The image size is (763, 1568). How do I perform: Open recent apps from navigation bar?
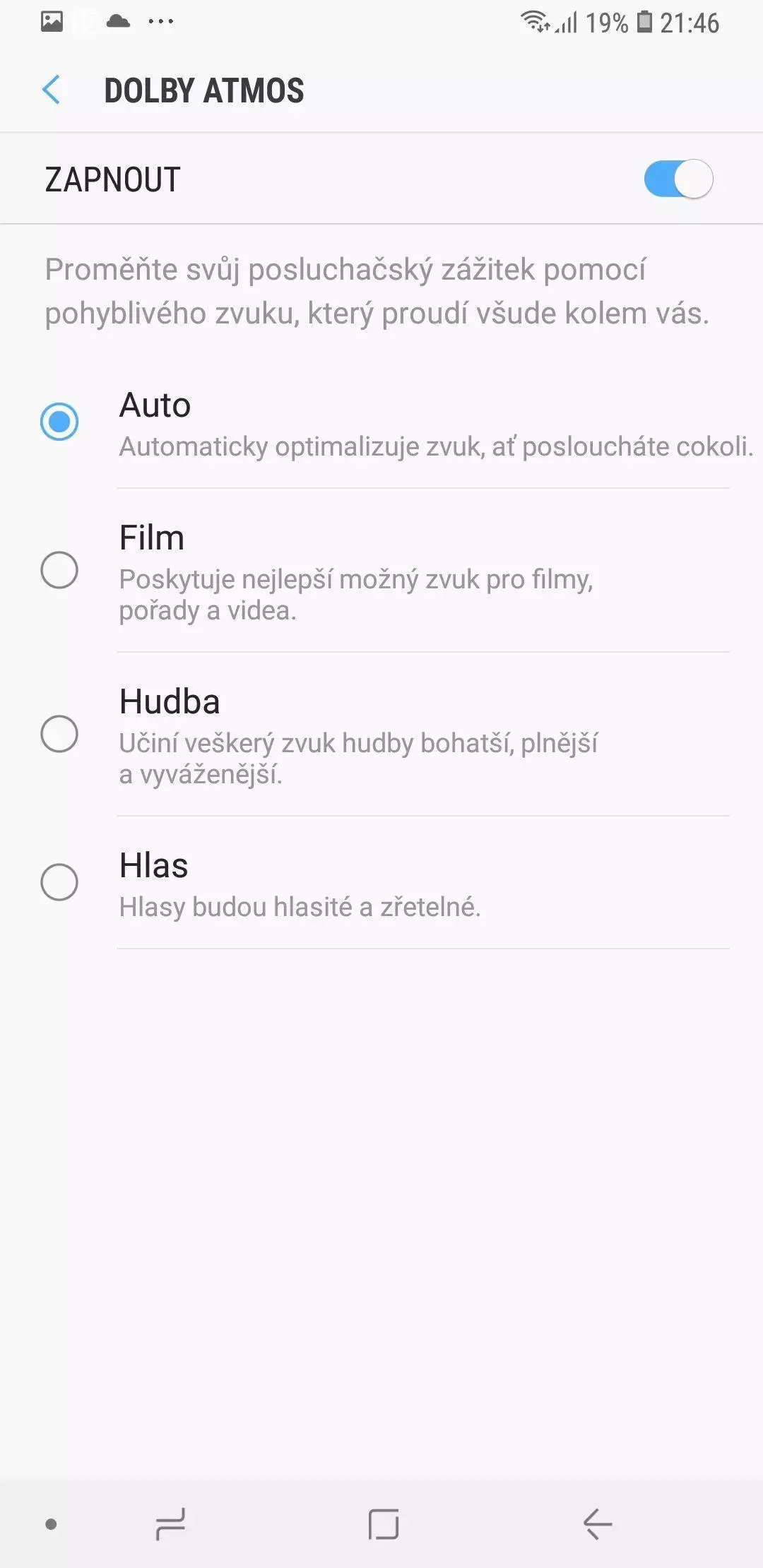[170, 1524]
